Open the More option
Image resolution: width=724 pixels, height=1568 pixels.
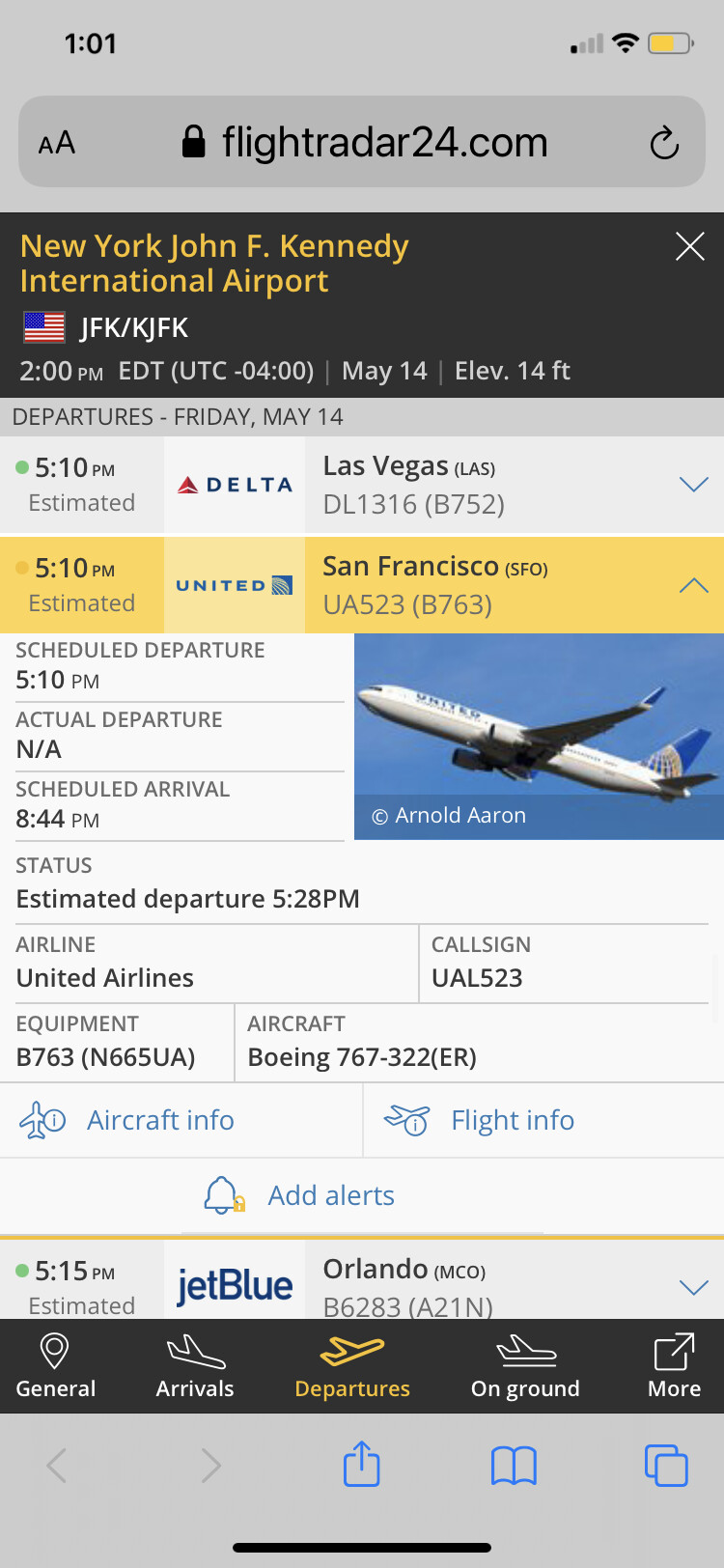(x=674, y=1365)
